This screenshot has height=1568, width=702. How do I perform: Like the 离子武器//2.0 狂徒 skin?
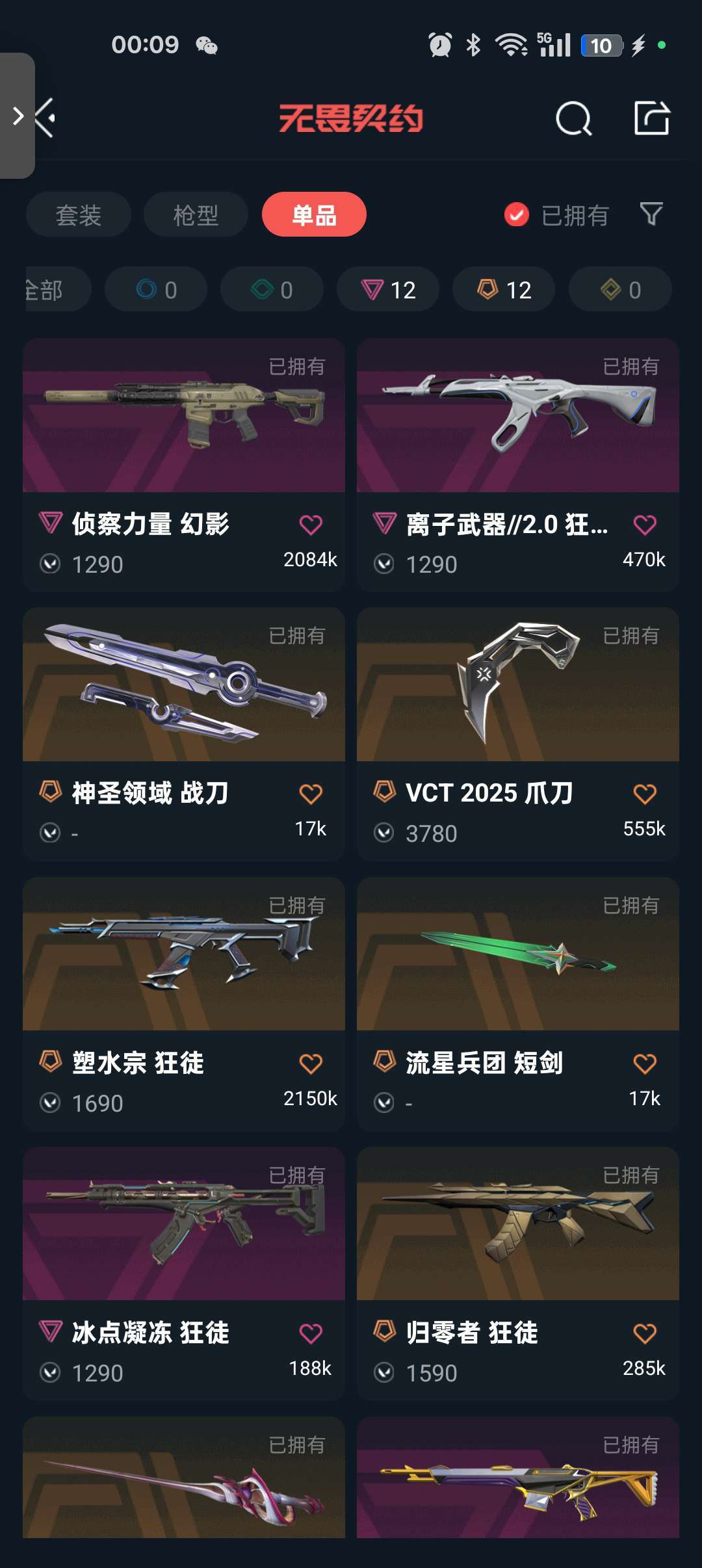tap(645, 525)
